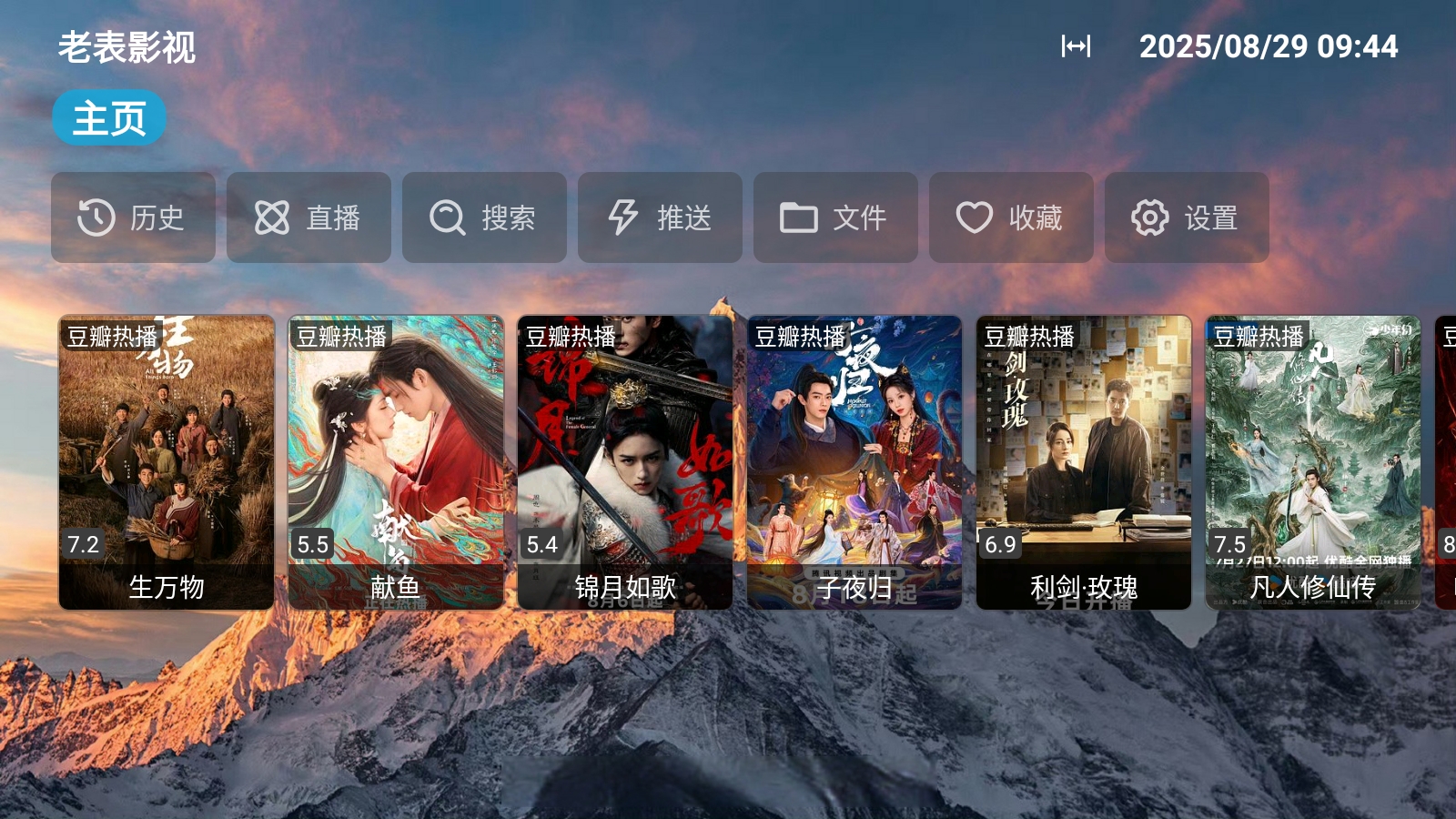
Task: Open the 锦月如歌 show card
Action: click(x=625, y=462)
